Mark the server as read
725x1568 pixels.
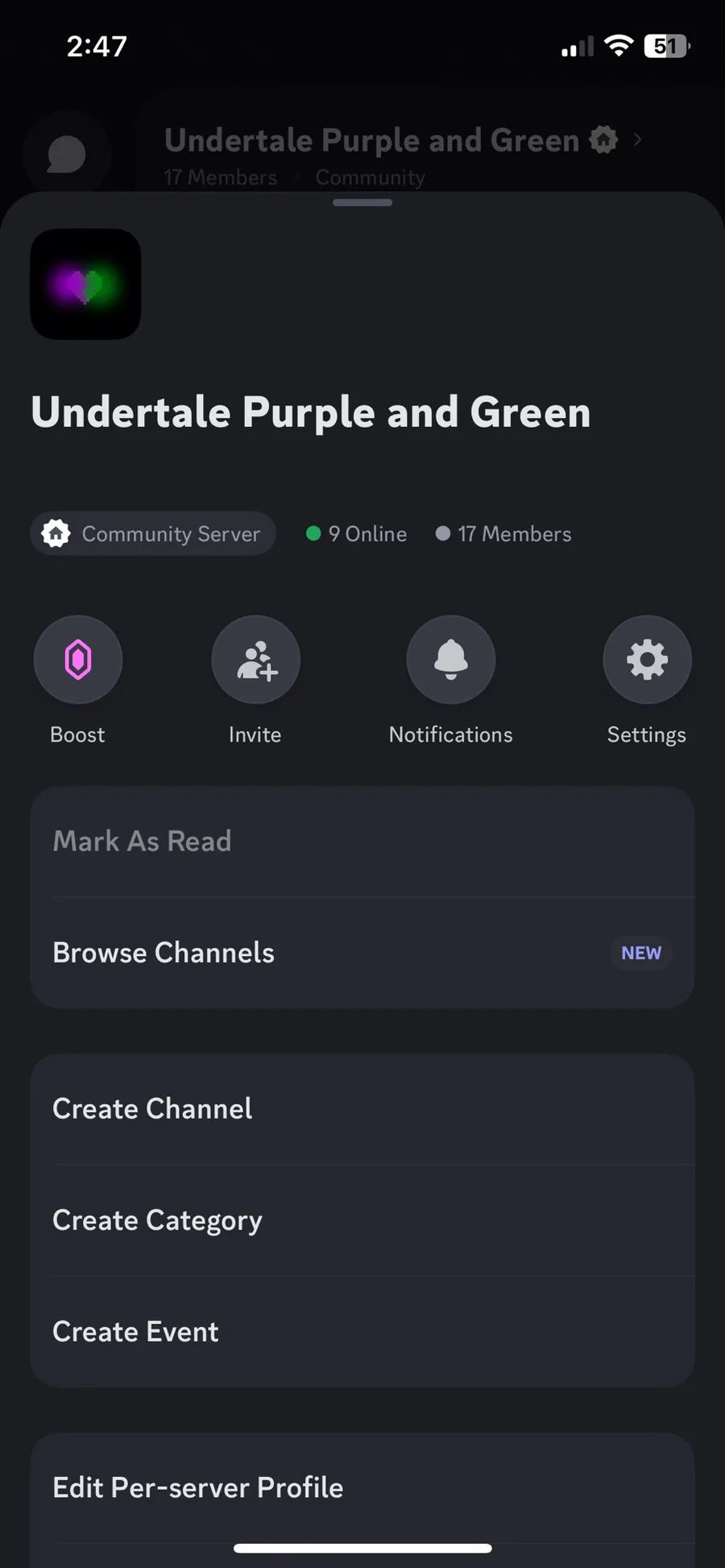pyautogui.click(x=362, y=842)
